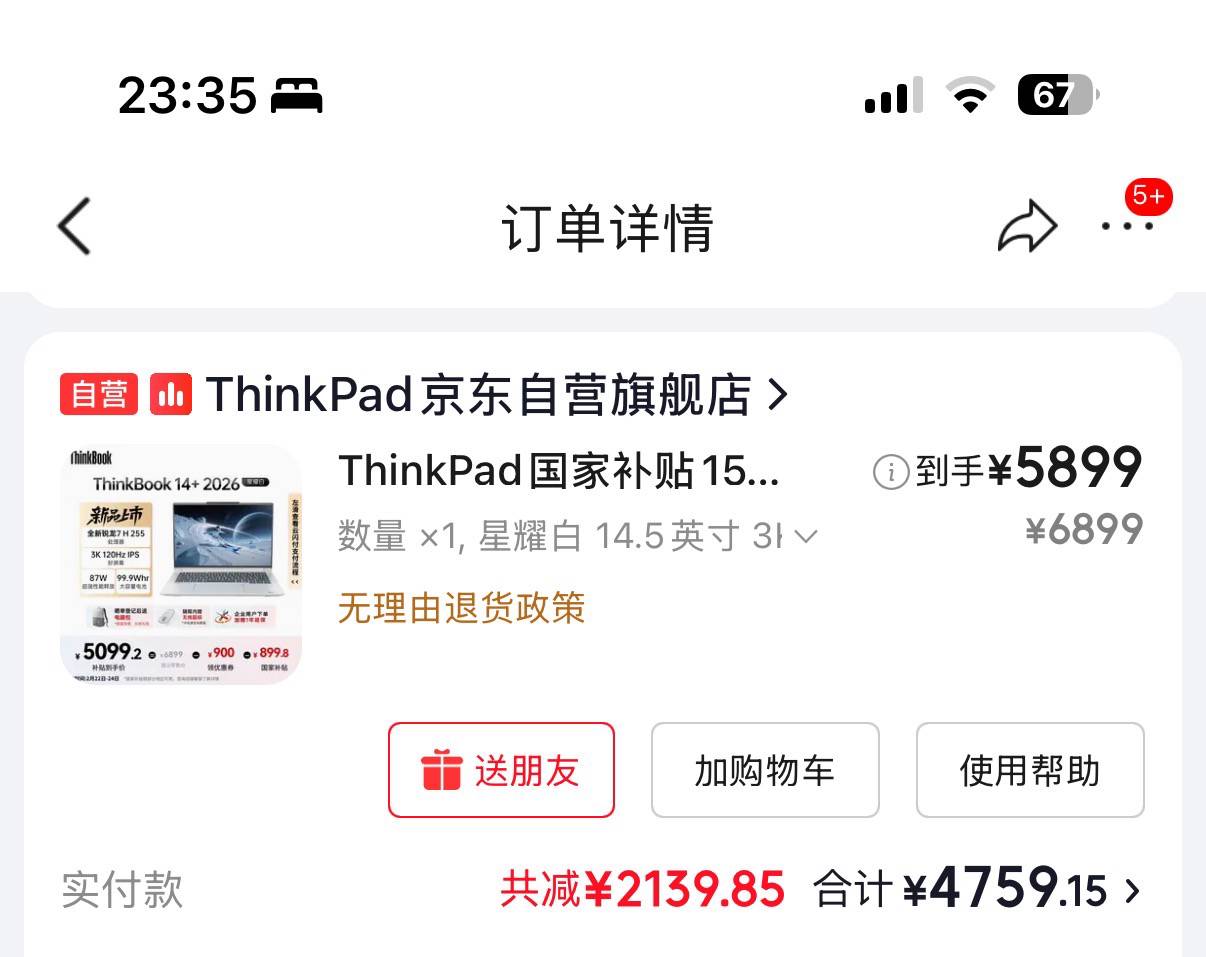Screen dimensions: 1206x957
Task: Open 使用帮助 usage help
Action: (x=1030, y=770)
